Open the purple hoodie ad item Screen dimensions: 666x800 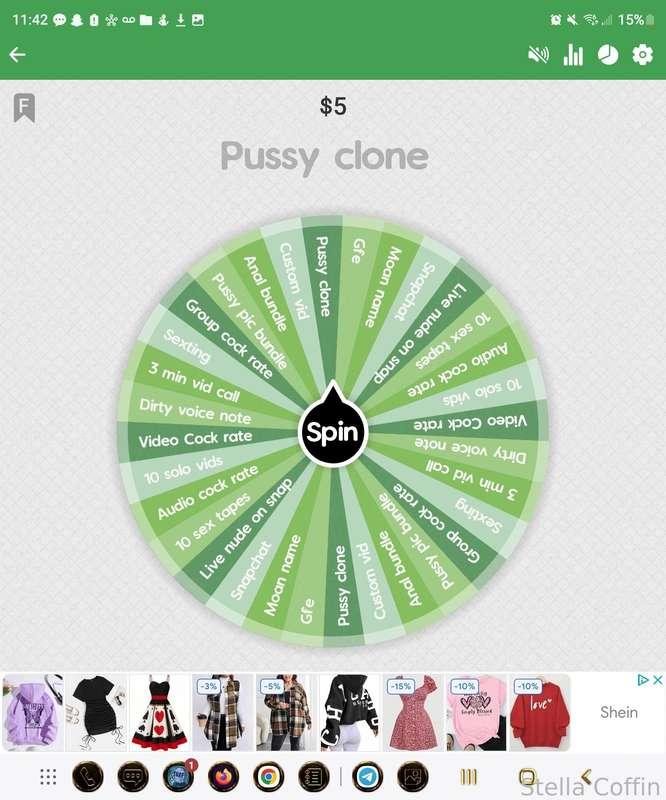click(x=32, y=712)
